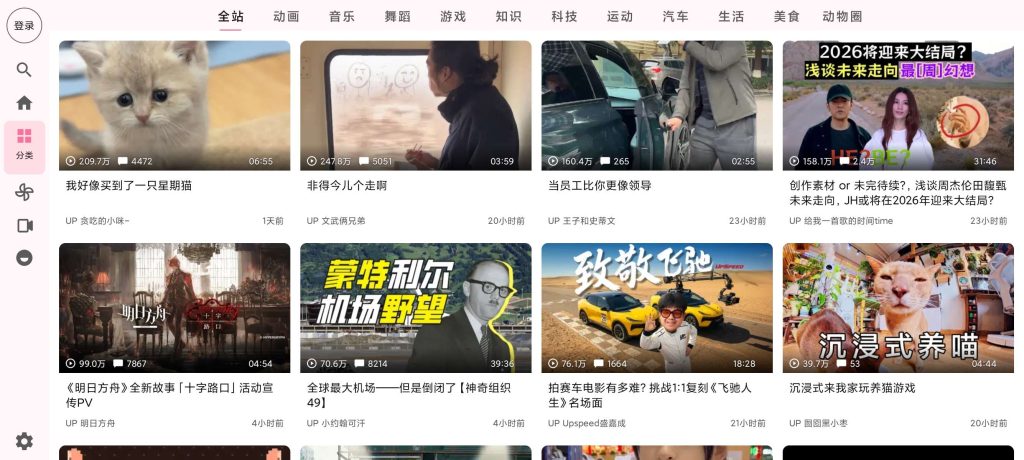
Task: Open the 动物圈 tab
Action: coord(842,16)
